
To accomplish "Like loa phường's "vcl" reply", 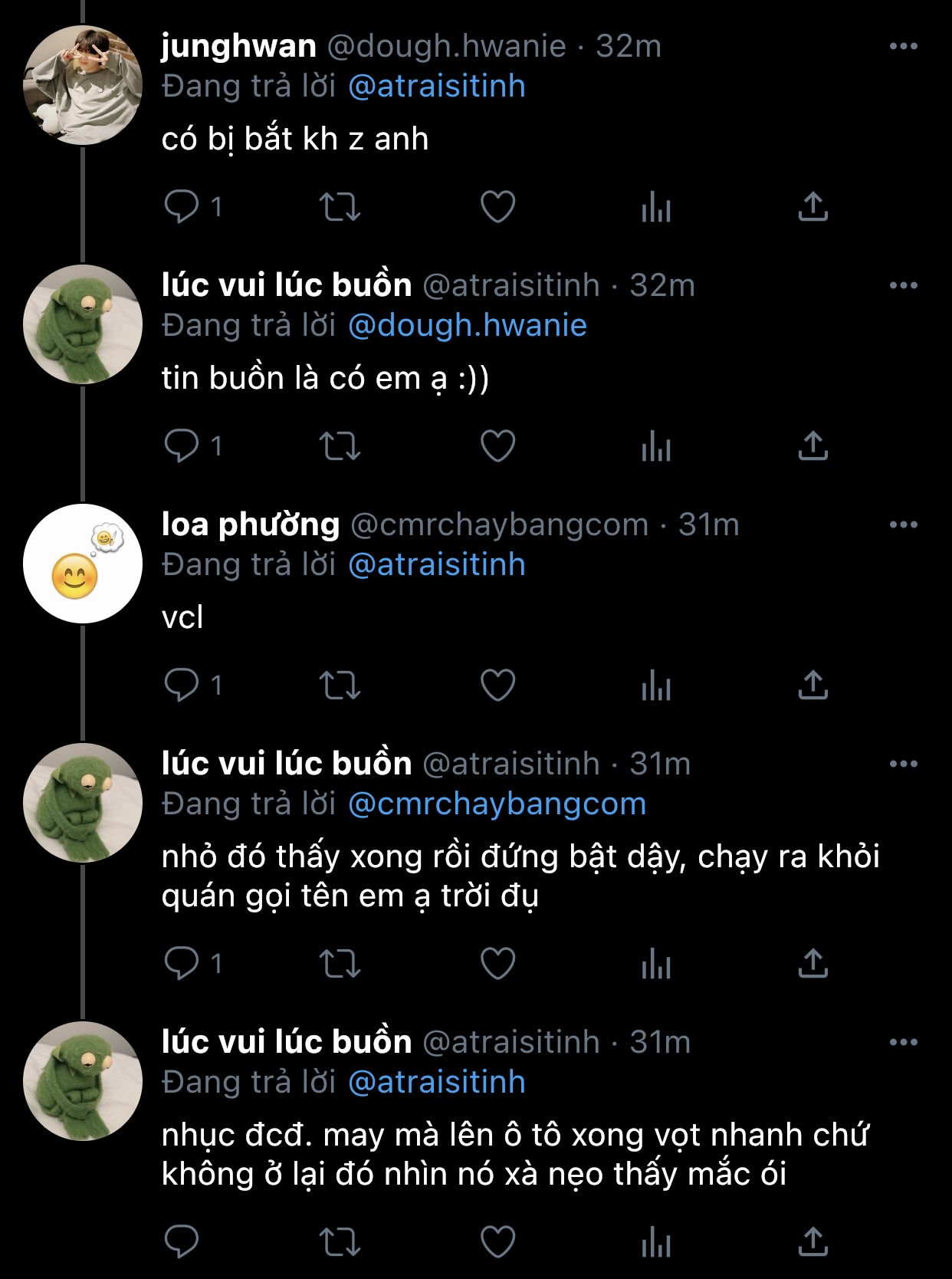I will 497,686.
